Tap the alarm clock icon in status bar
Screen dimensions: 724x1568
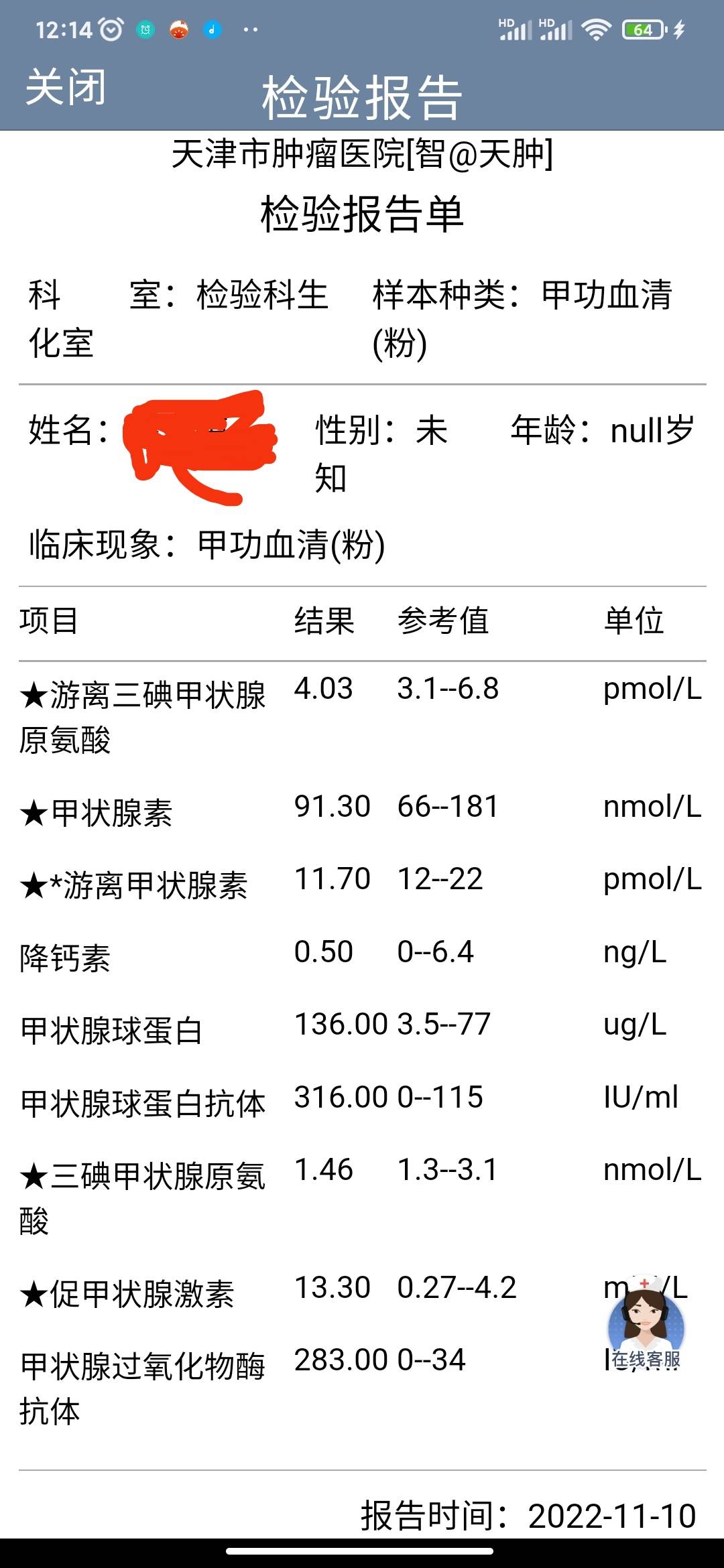tap(109, 29)
